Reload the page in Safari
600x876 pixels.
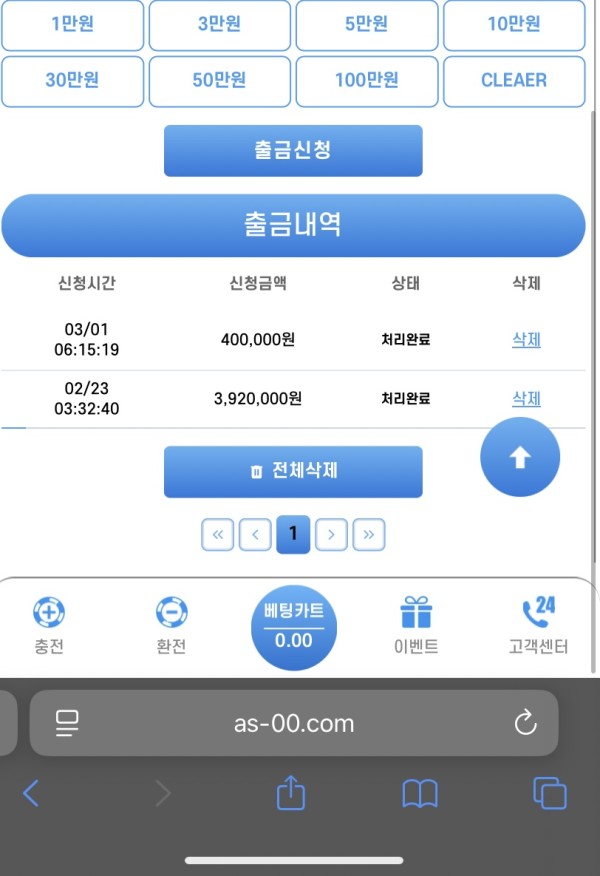click(x=525, y=724)
